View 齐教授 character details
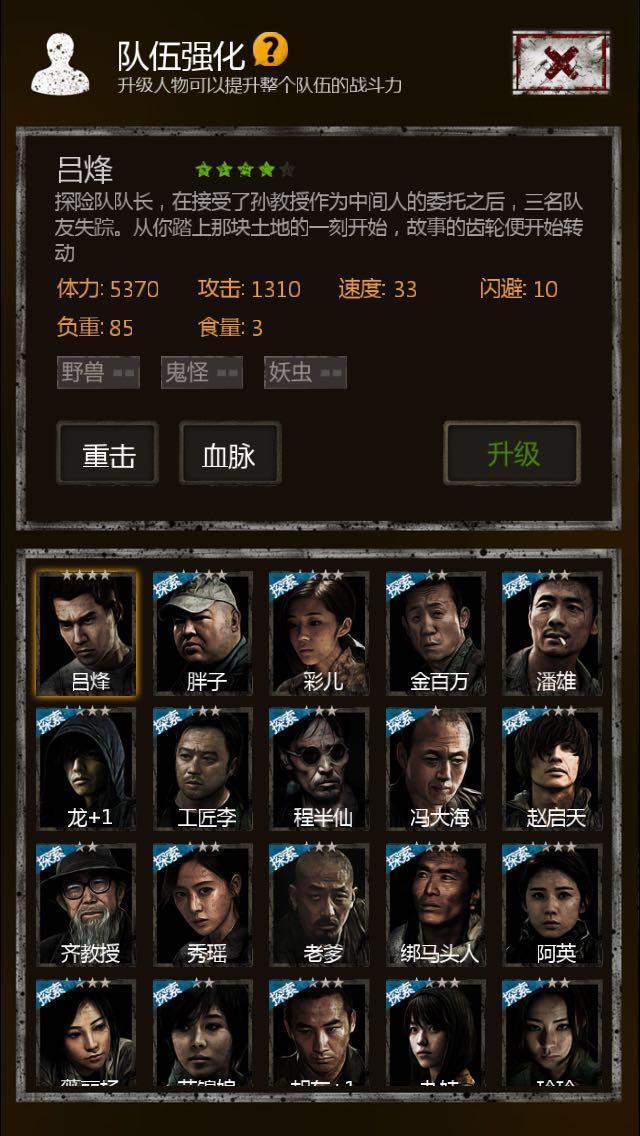Screen dimensions: 640x1136 pyautogui.click(x=86, y=905)
